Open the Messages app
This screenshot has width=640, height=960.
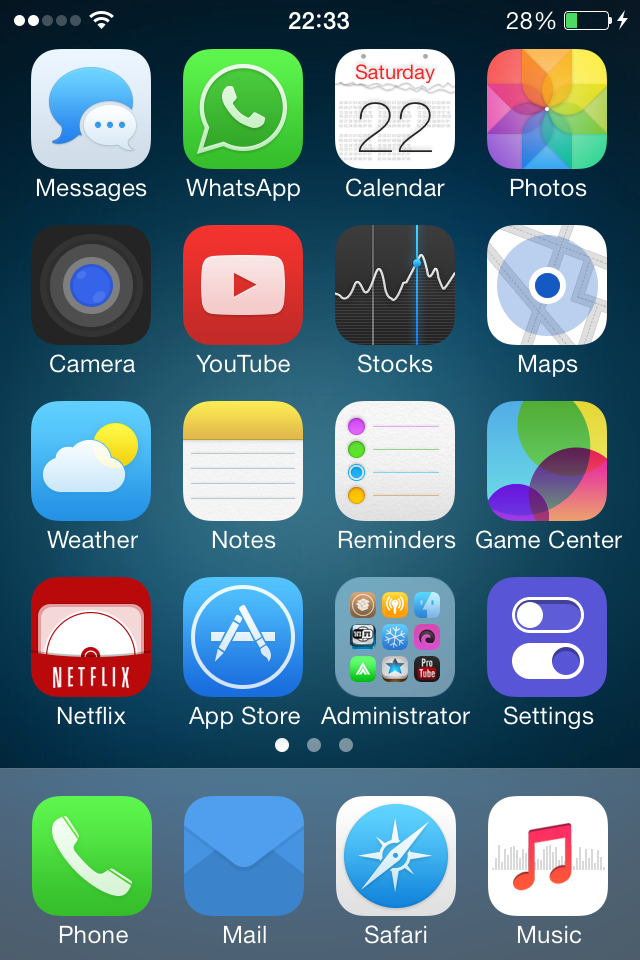[x=91, y=109]
